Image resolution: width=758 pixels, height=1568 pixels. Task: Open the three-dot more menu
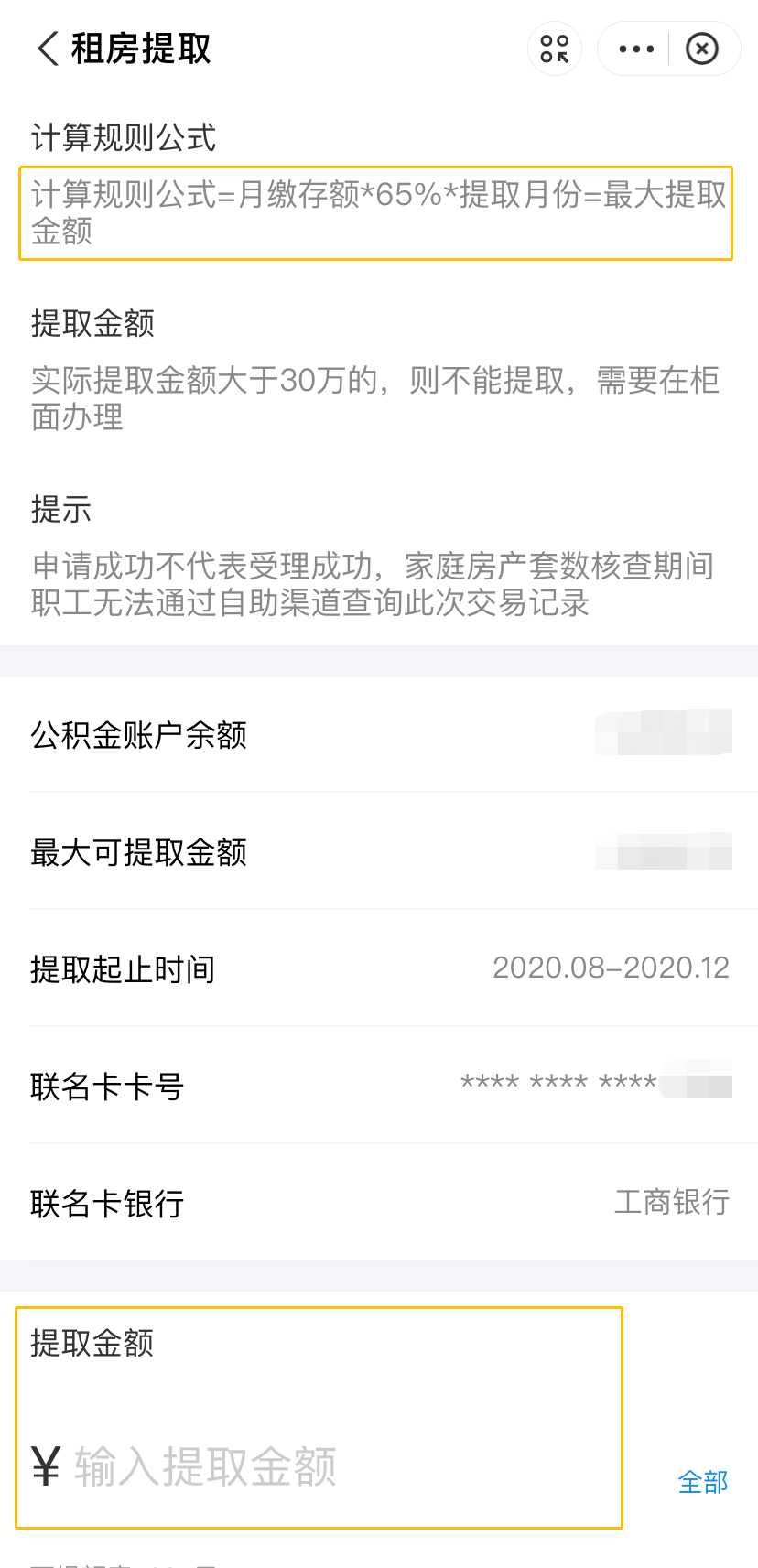(x=636, y=49)
